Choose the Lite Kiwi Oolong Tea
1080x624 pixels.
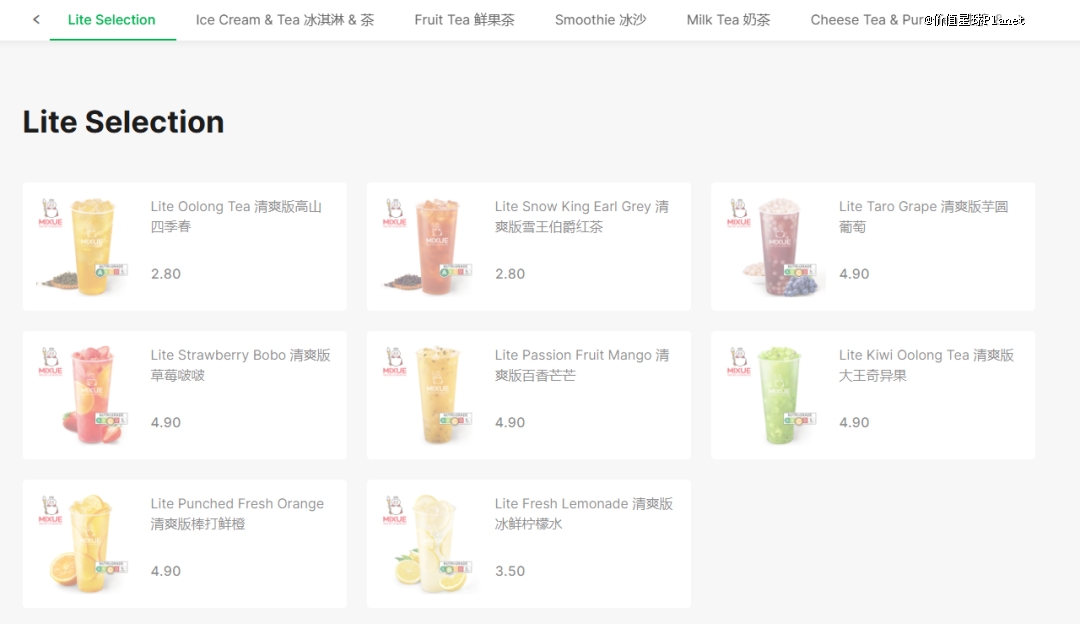[x=872, y=395]
